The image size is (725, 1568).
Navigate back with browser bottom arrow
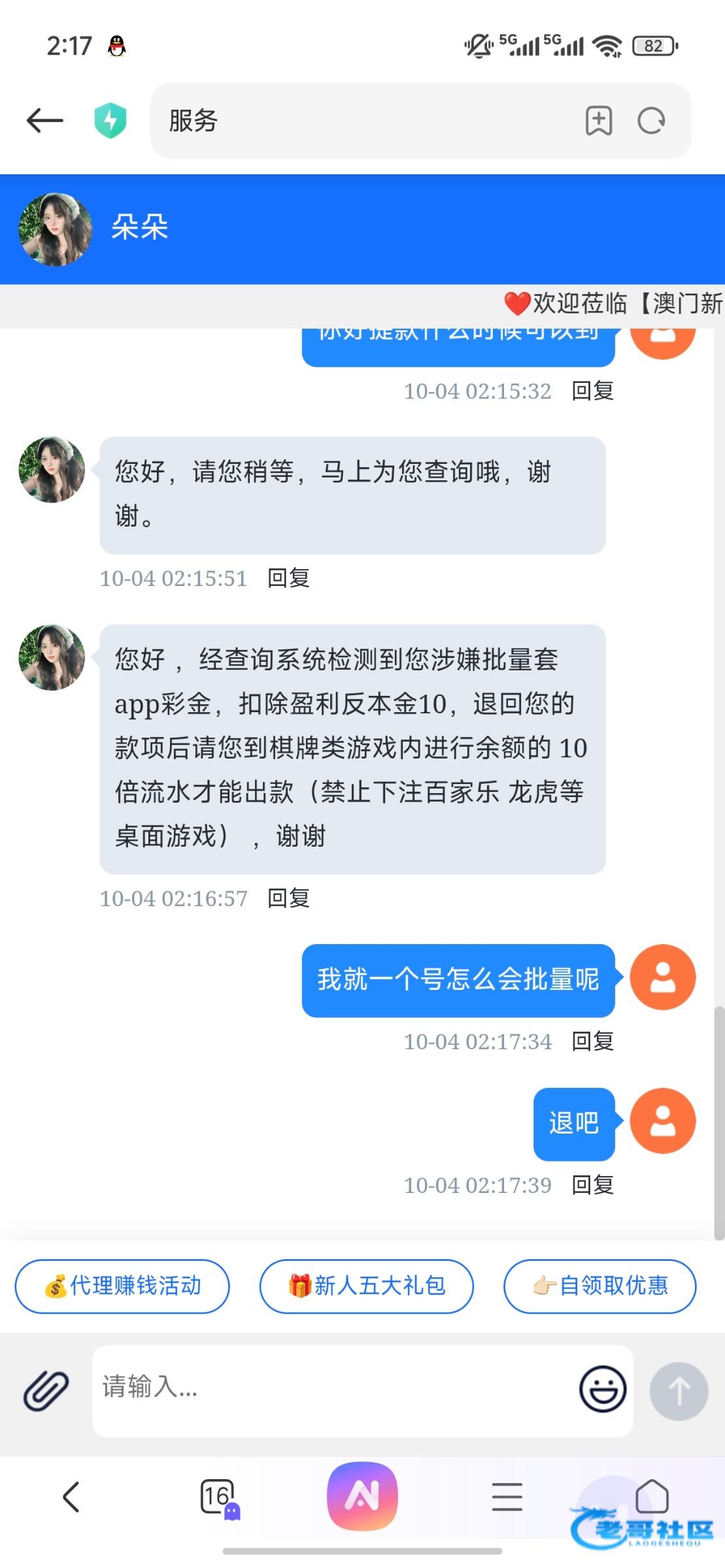pyautogui.click(x=71, y=1497)
